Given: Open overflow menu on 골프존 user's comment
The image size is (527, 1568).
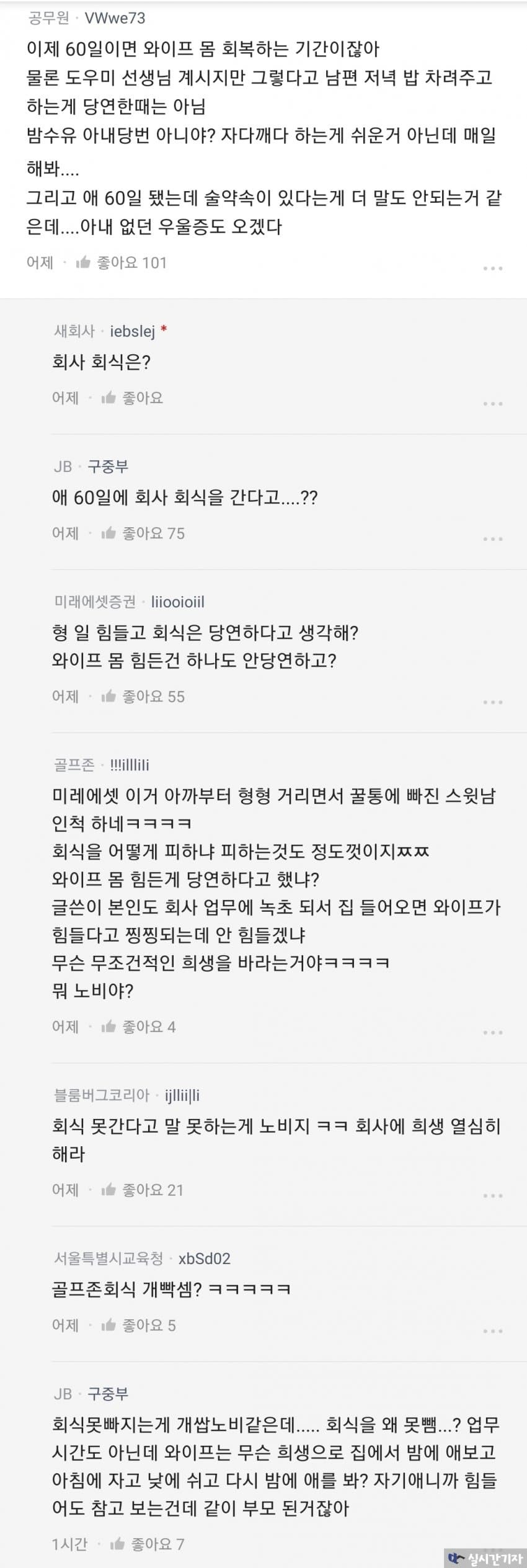Looking at the screenshot, I should pyautogui.click(x=492, y=1032).
